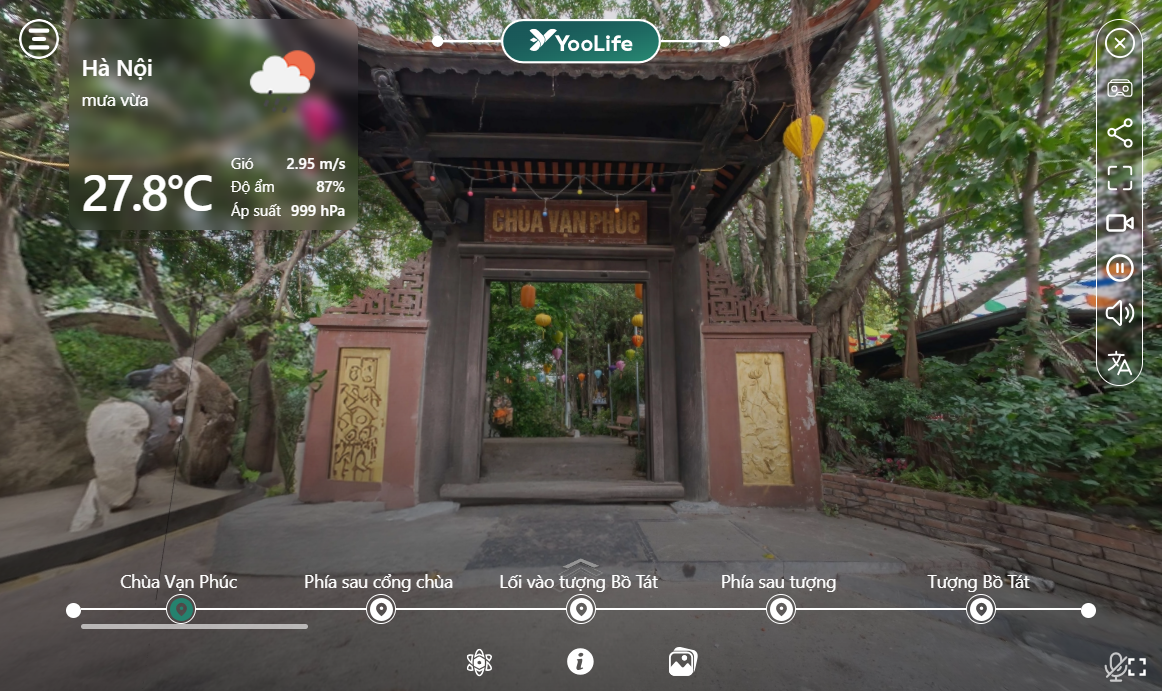Select Lối vào tượng Bồ Tát stop
This screenshot has height=691, width=1162.
pyautogui.click(x=580, y=609)
